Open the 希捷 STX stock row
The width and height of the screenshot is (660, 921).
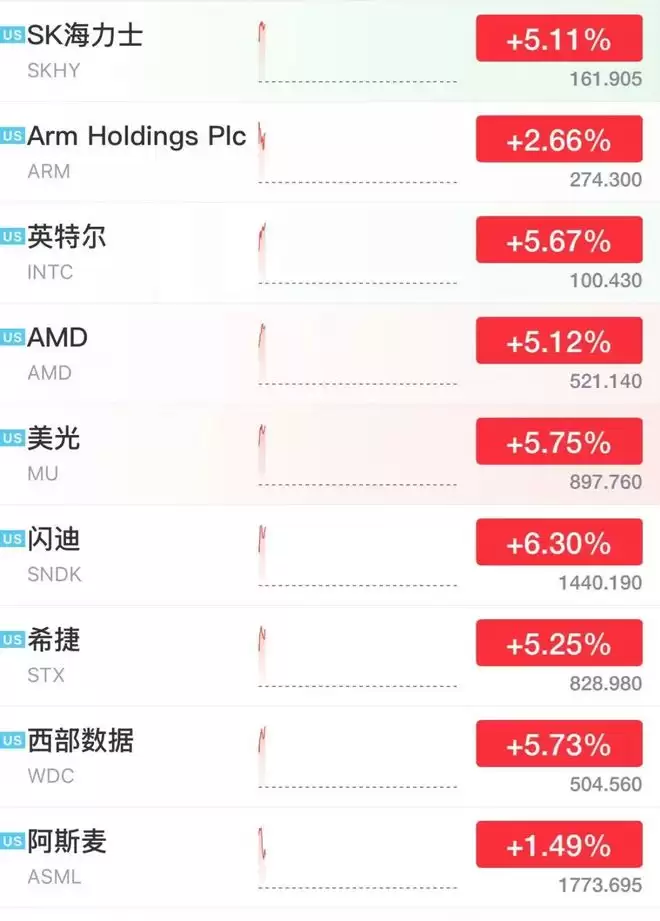point(330,656)
